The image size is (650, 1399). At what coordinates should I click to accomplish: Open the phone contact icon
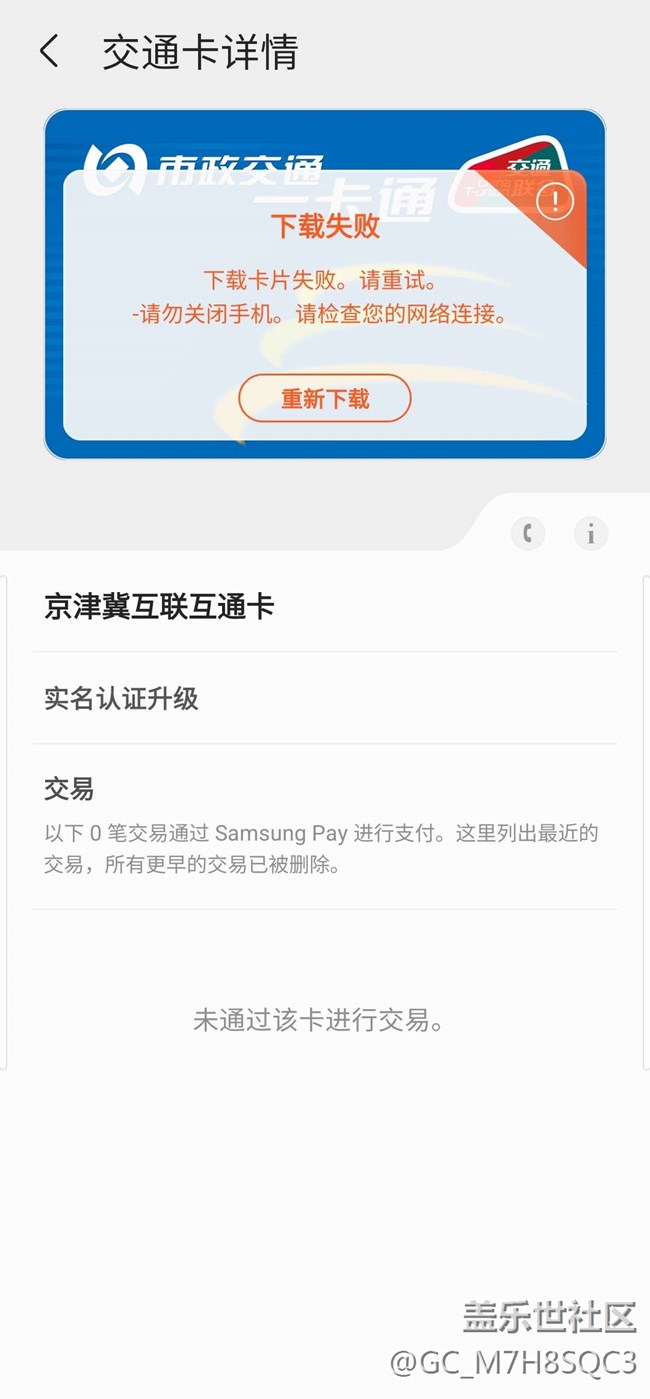pos(528,533)
